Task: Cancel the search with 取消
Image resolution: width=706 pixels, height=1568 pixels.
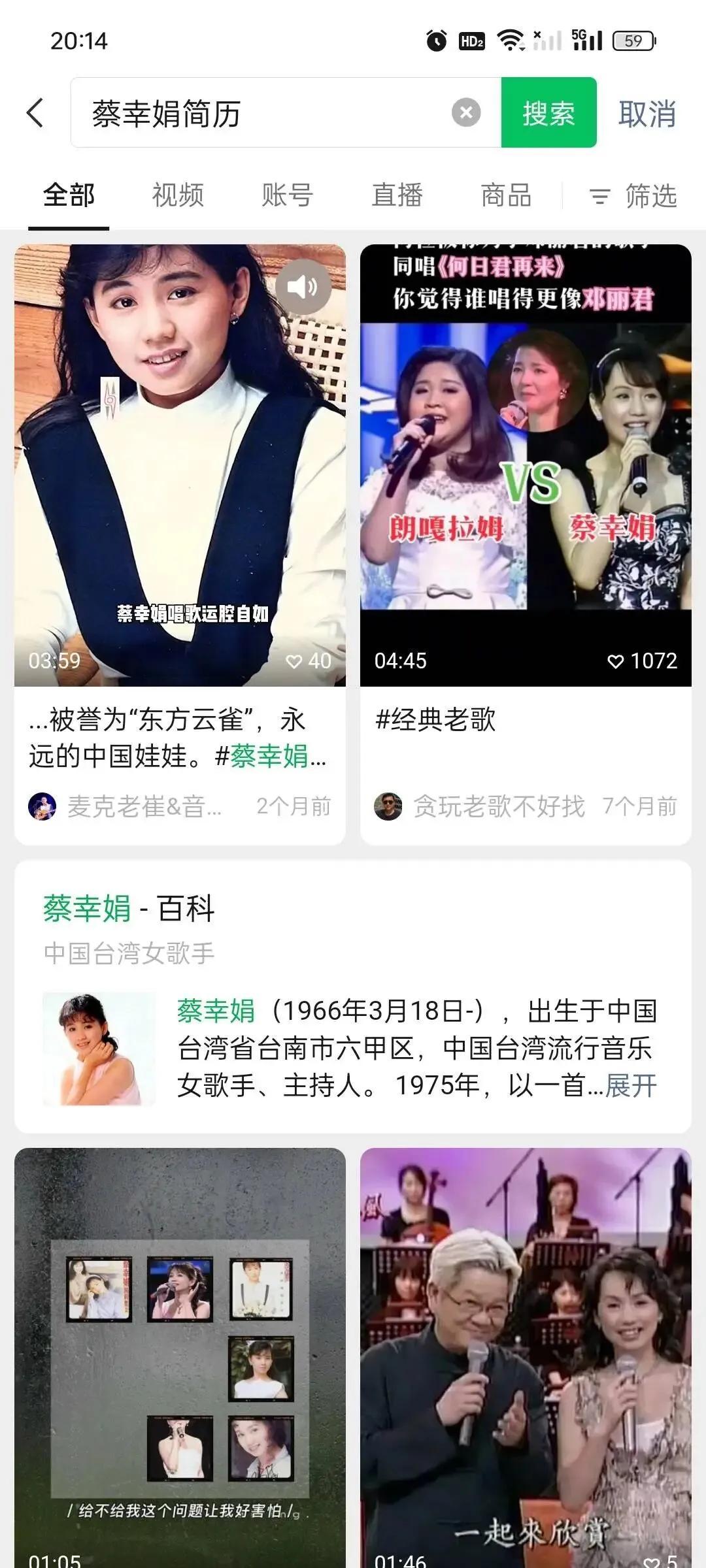Action: [x=647, y=114]
